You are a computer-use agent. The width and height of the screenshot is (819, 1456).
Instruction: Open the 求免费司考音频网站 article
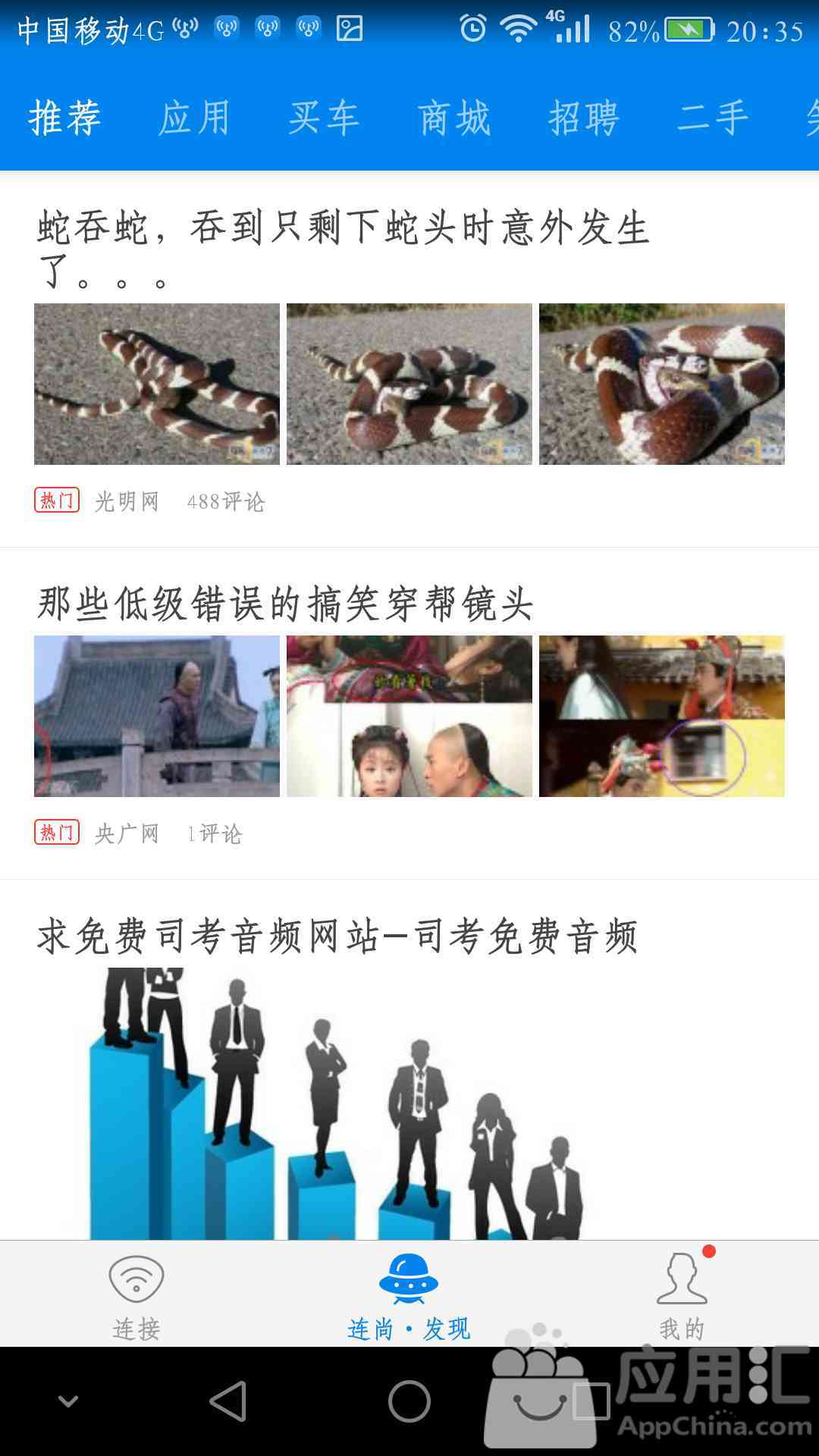(337, 936)
